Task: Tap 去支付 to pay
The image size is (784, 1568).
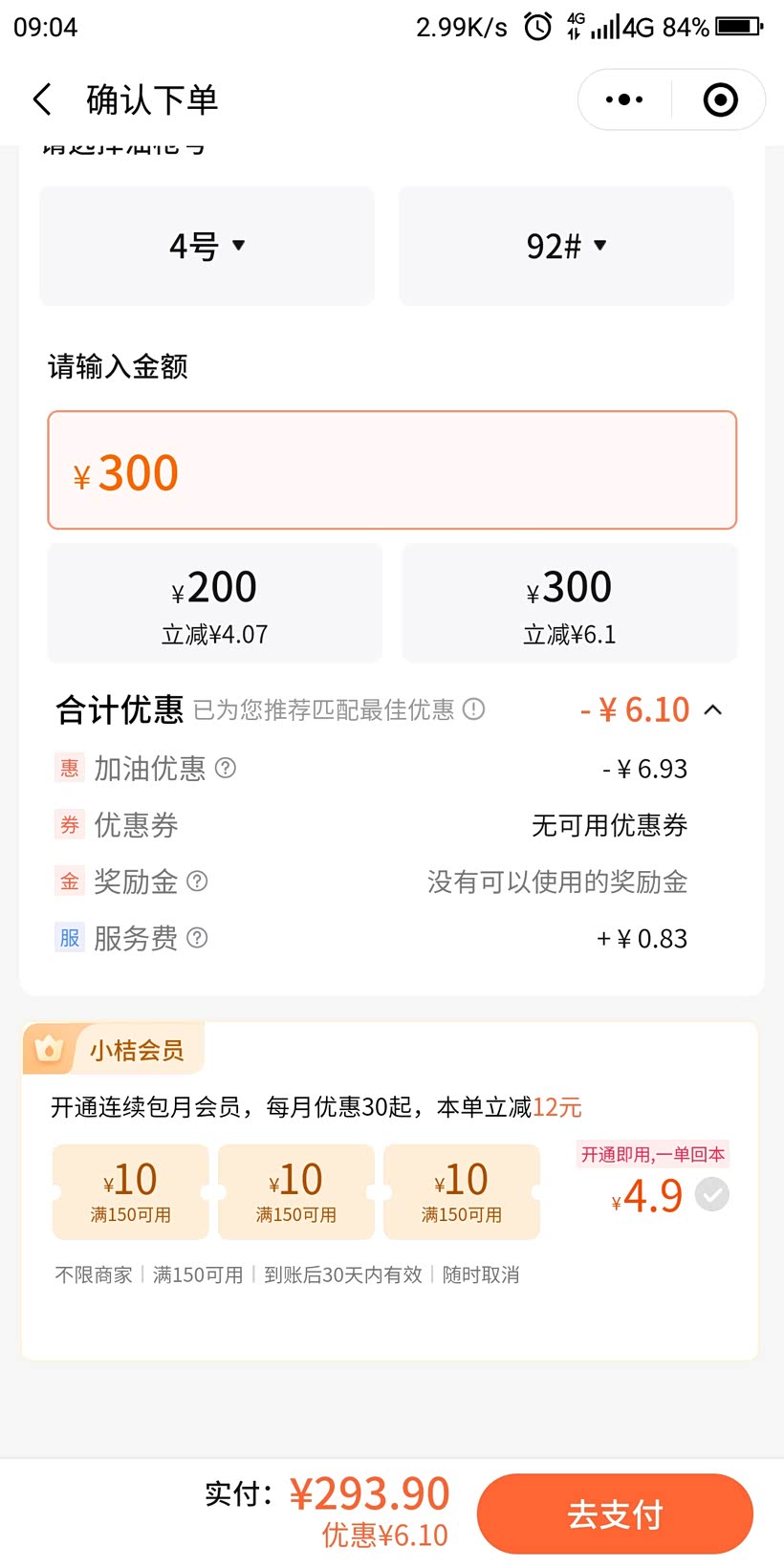Action: (615, 1514)
